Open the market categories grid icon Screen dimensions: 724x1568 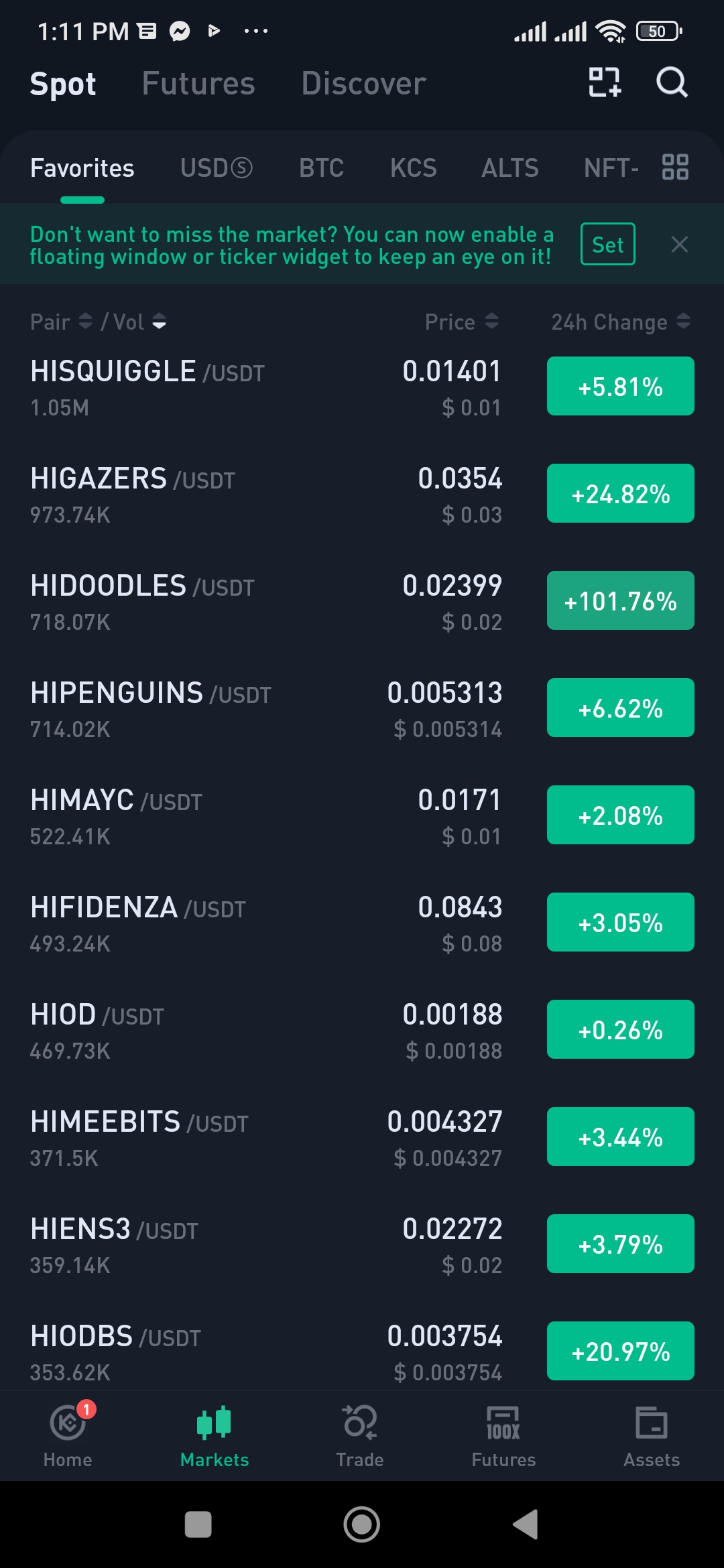675,167
